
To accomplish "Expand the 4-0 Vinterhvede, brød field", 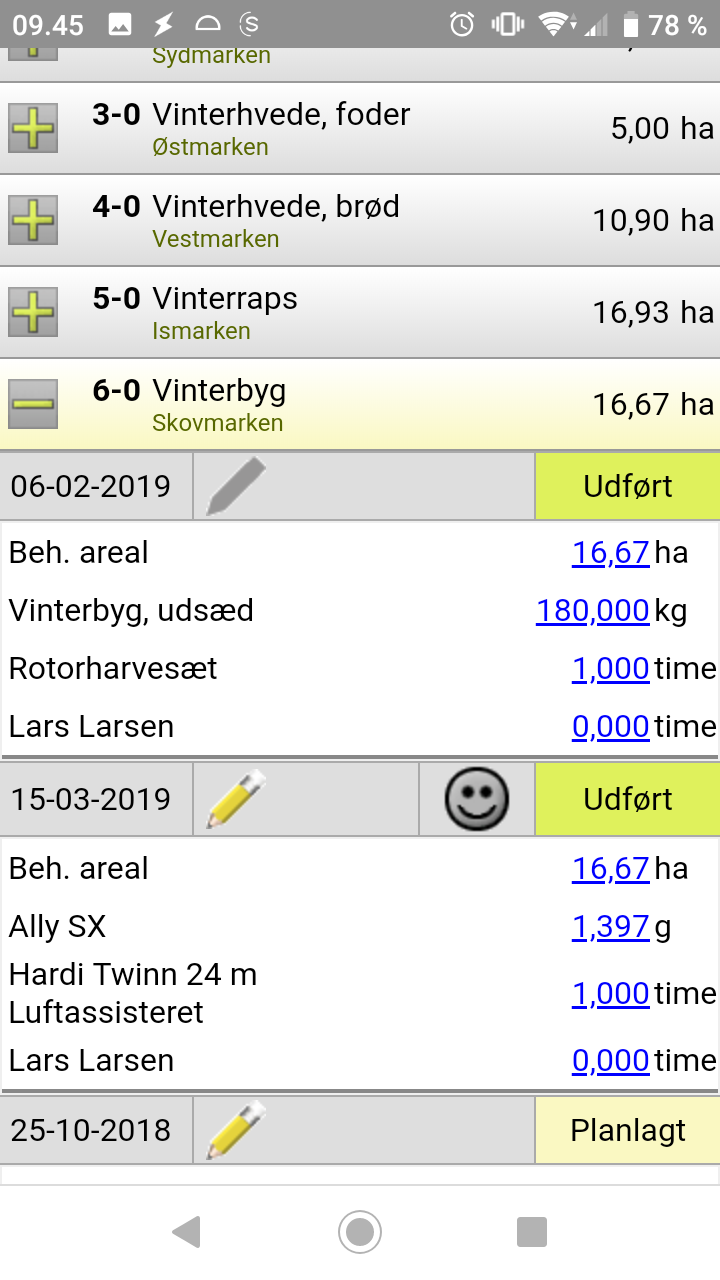I will pos(33,220).
